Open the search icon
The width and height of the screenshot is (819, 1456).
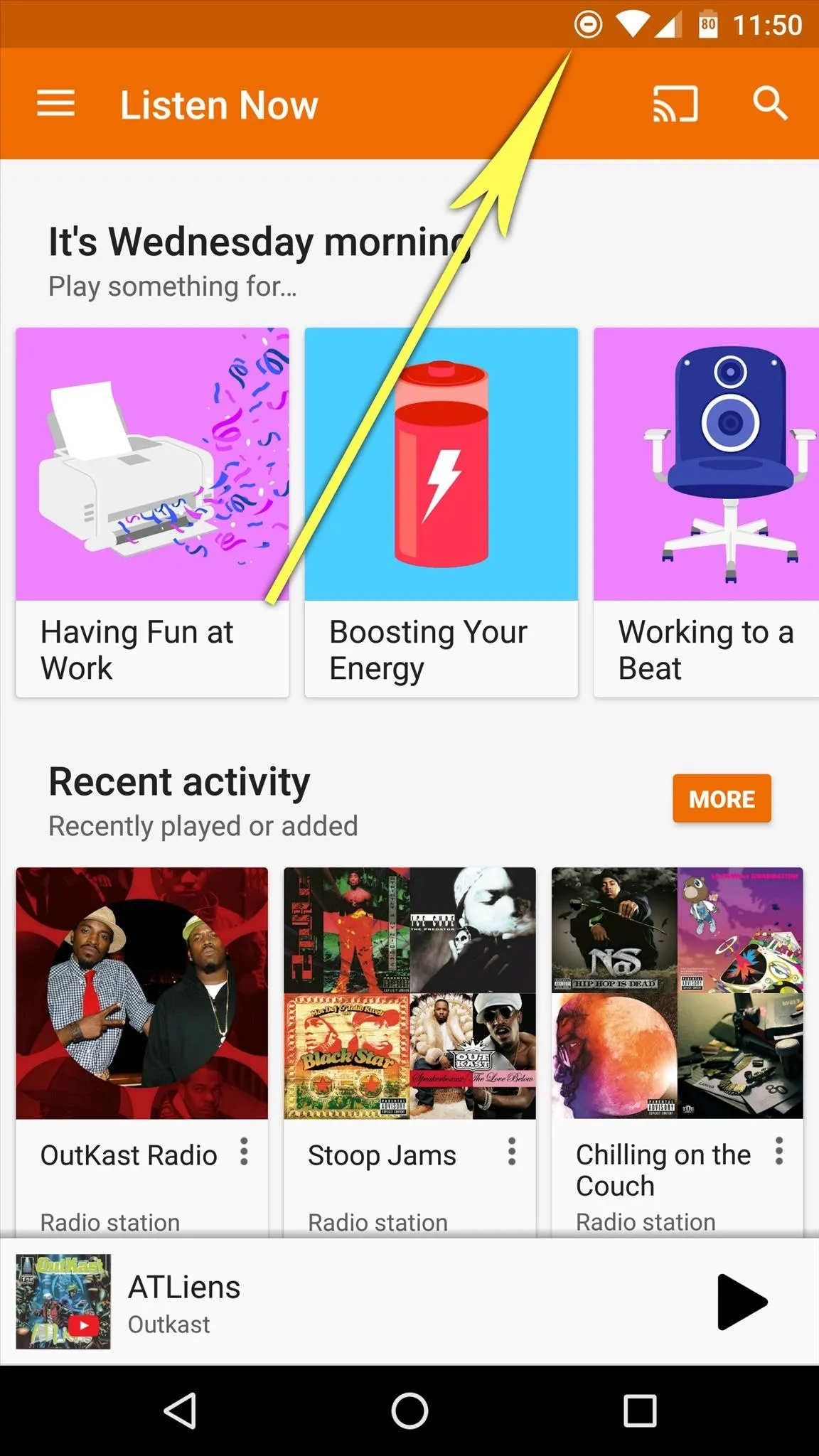click(770, 104)
